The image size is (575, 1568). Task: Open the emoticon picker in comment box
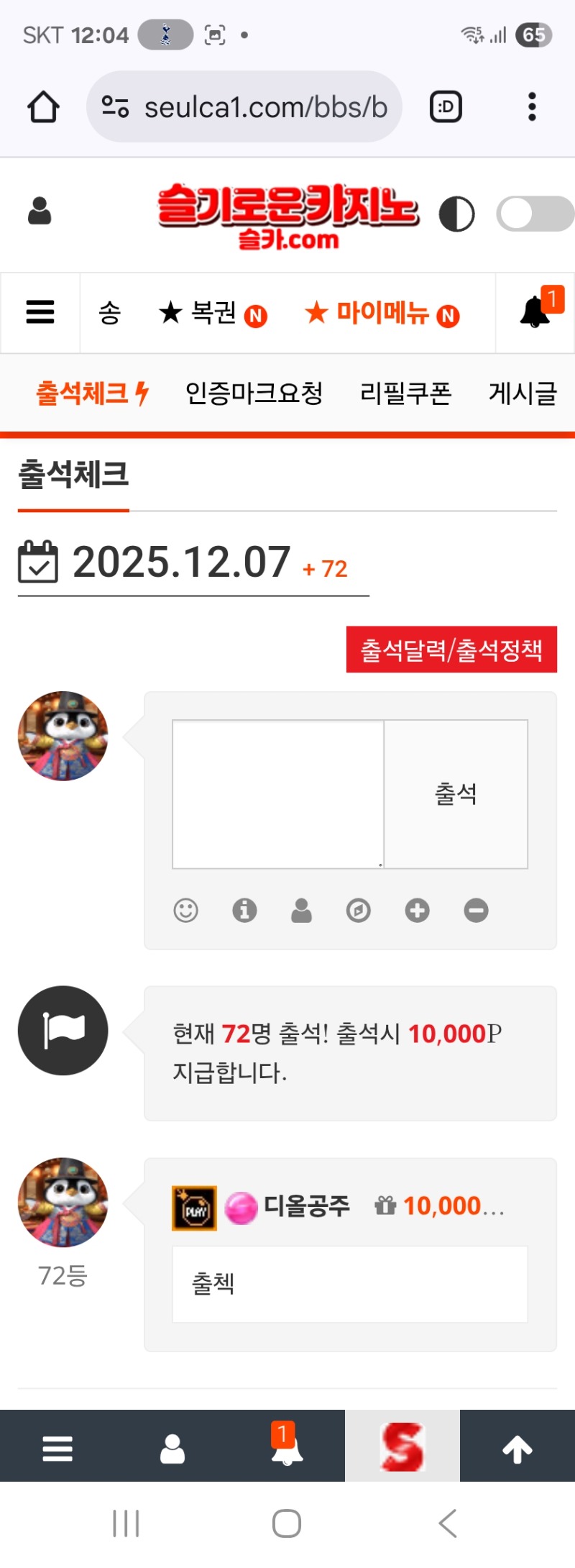click(185, 910)
